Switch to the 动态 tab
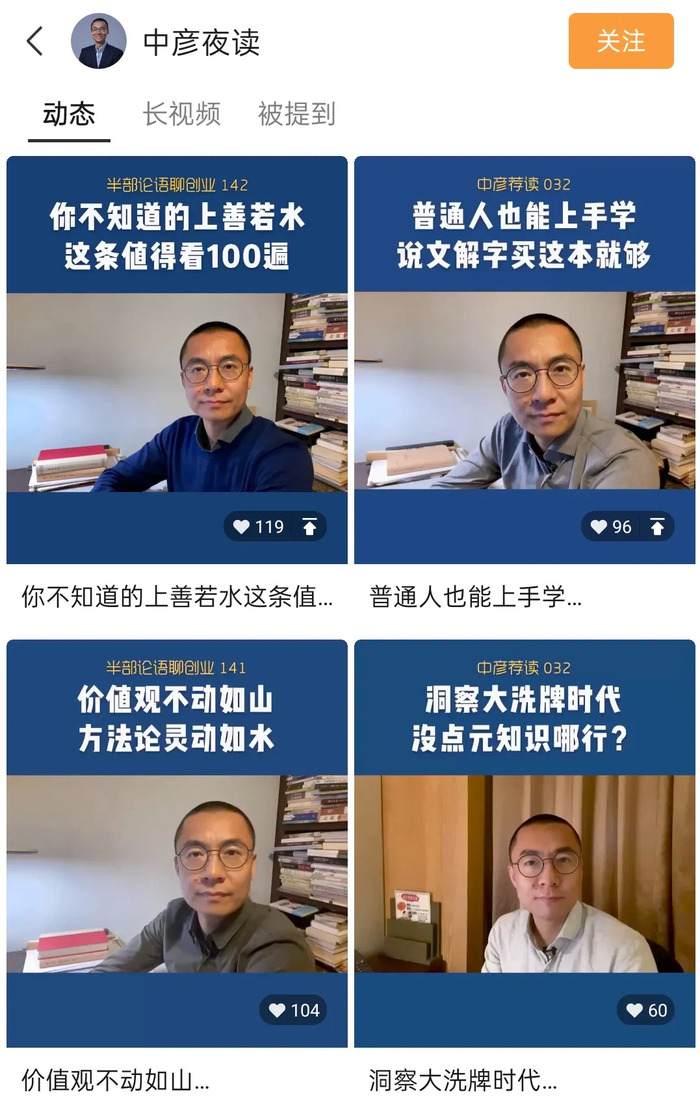The image size is (700, 1101). tap(69, 114)
